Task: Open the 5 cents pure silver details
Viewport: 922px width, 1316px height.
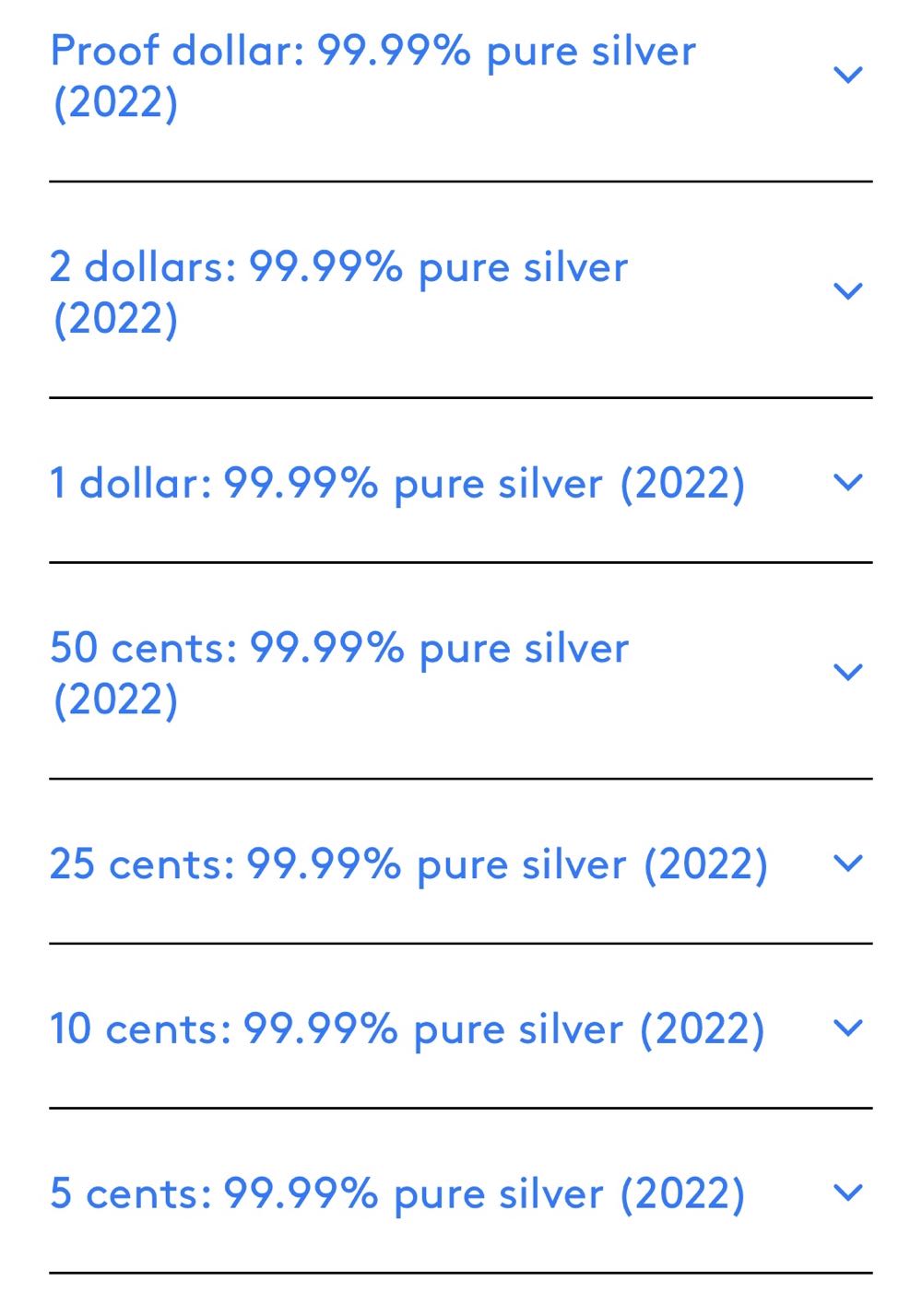Action: 846,1193
